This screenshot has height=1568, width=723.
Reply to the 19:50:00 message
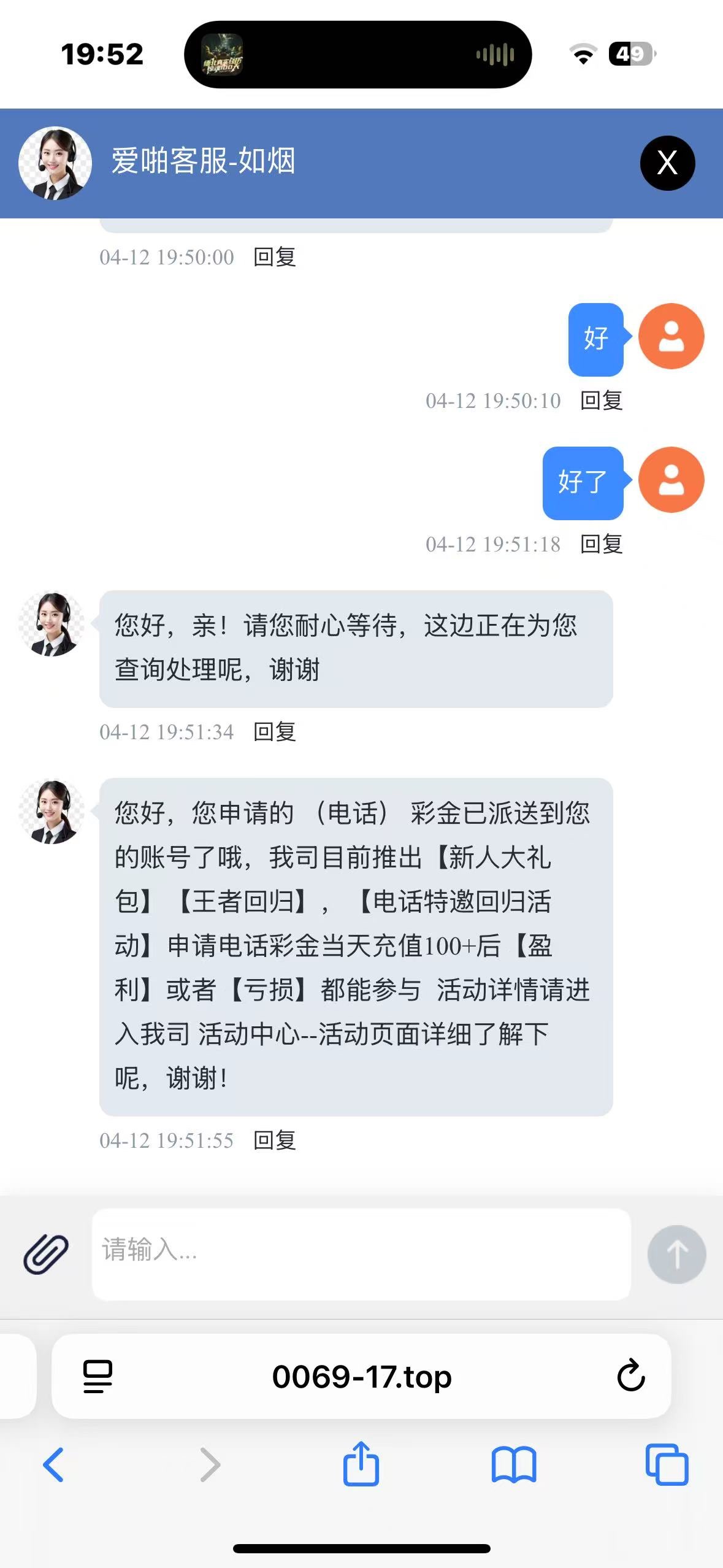pos(275,257)
